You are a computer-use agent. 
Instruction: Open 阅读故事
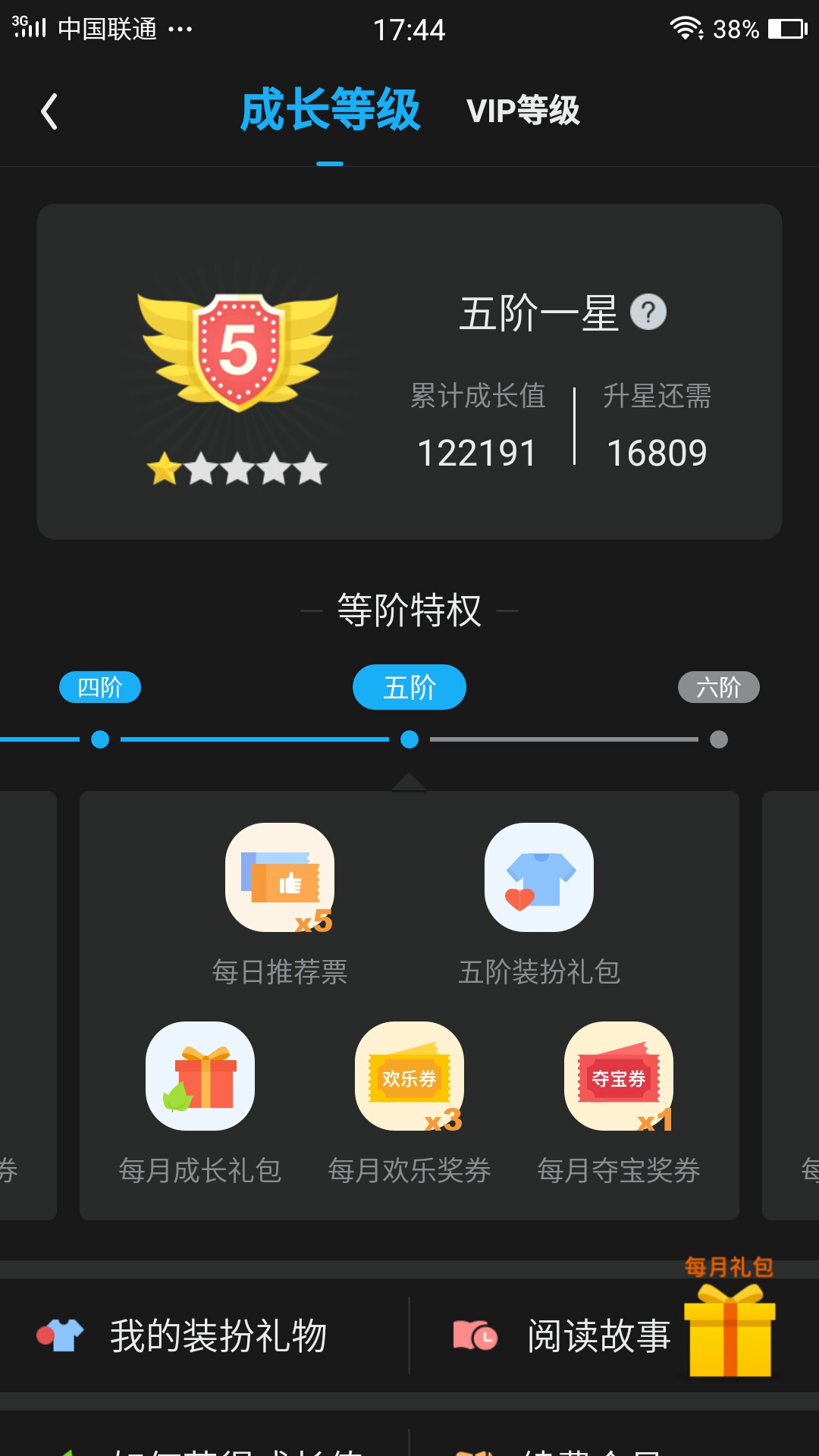coord(561,1336)
